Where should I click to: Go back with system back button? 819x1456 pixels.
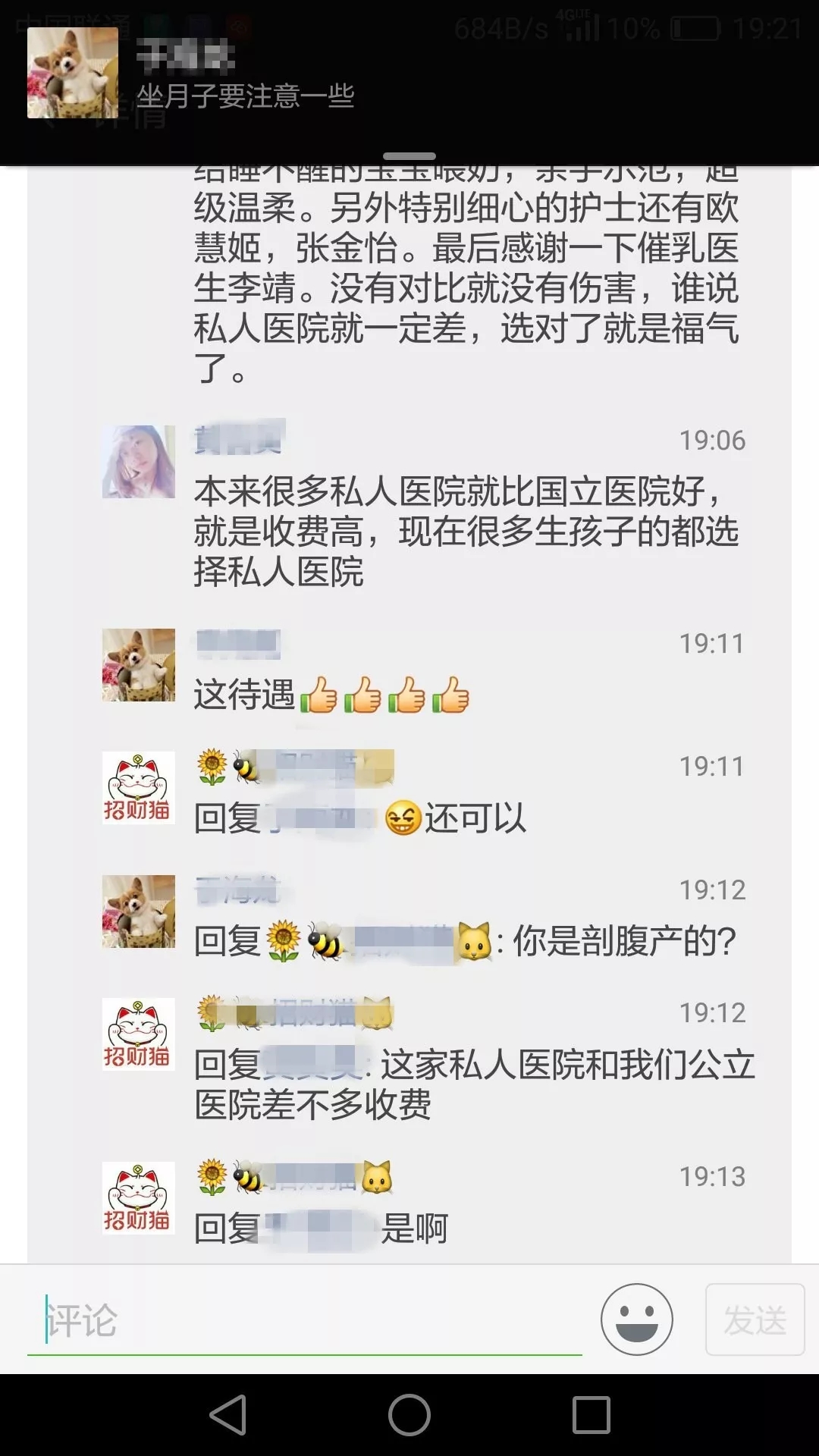click(228, 1415)
